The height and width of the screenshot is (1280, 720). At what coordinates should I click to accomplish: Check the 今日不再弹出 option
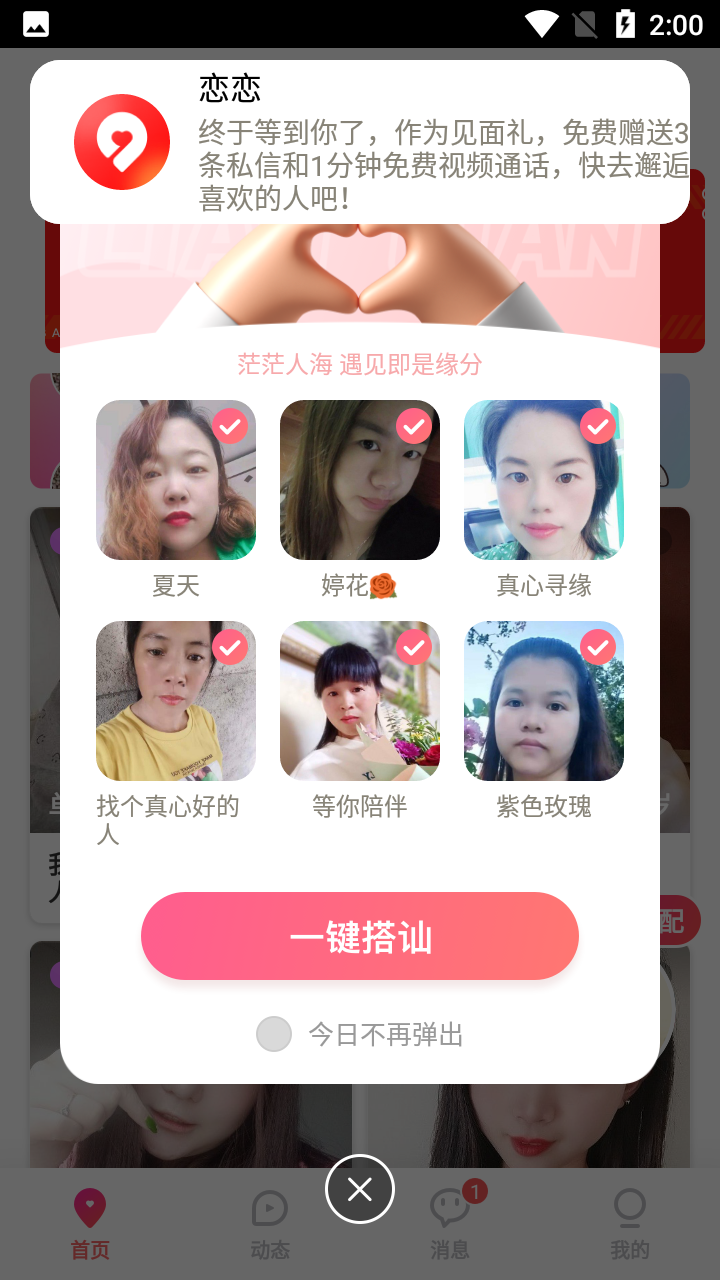point(274,1034)
